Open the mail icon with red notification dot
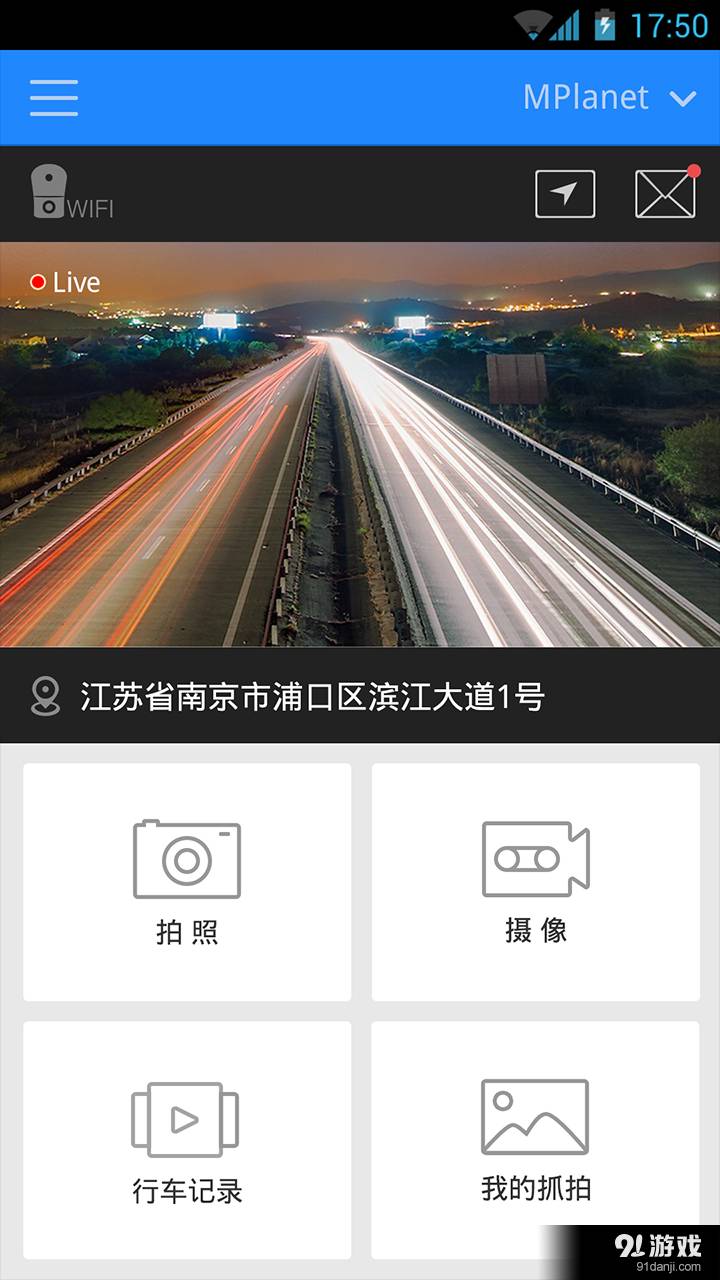Image resolution: width=720 pixels, height=1280 pixels. point(664,192)
